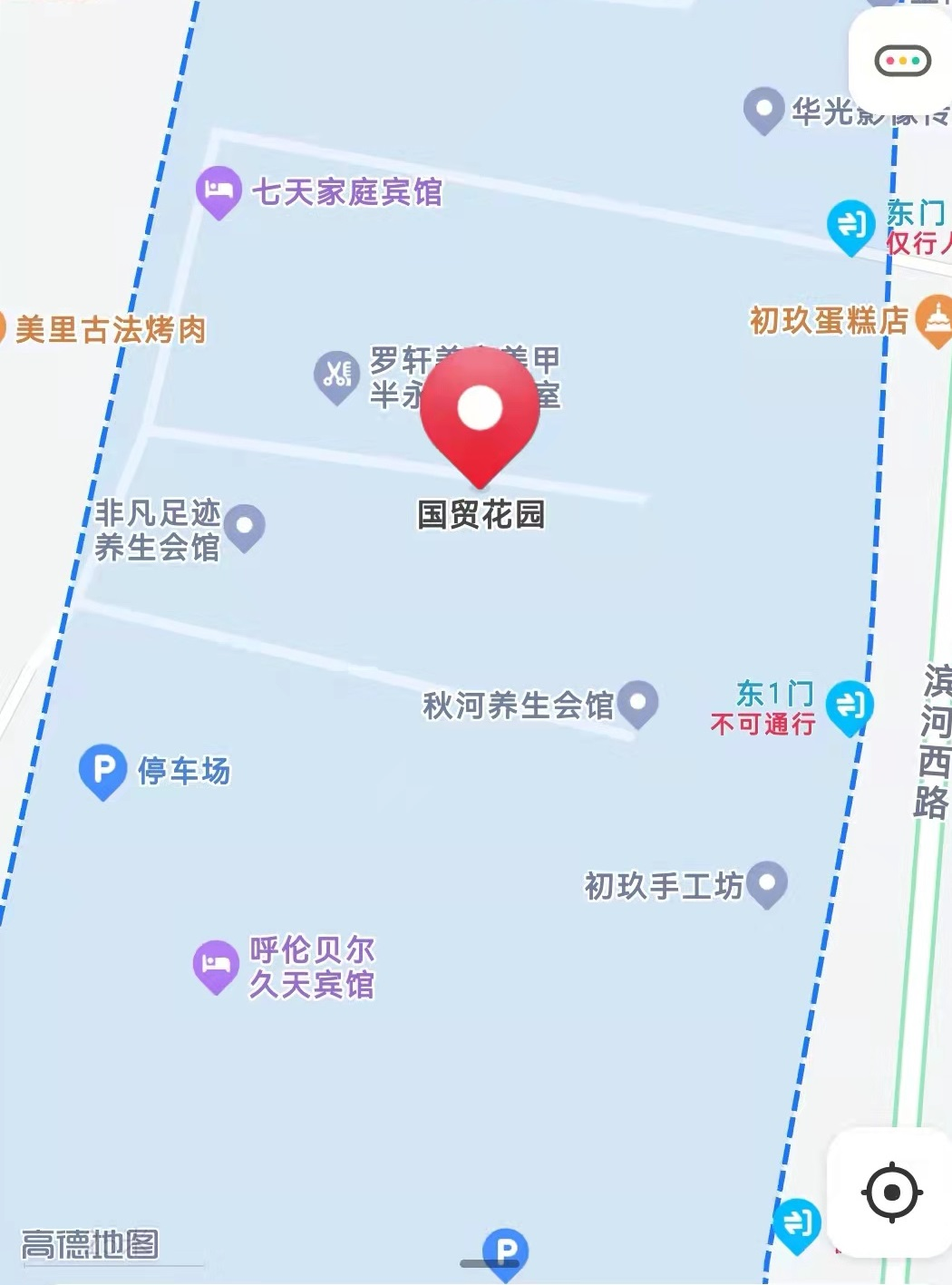
Task: Select the 华光影像 map marker
Action: (x=763, y=109)
